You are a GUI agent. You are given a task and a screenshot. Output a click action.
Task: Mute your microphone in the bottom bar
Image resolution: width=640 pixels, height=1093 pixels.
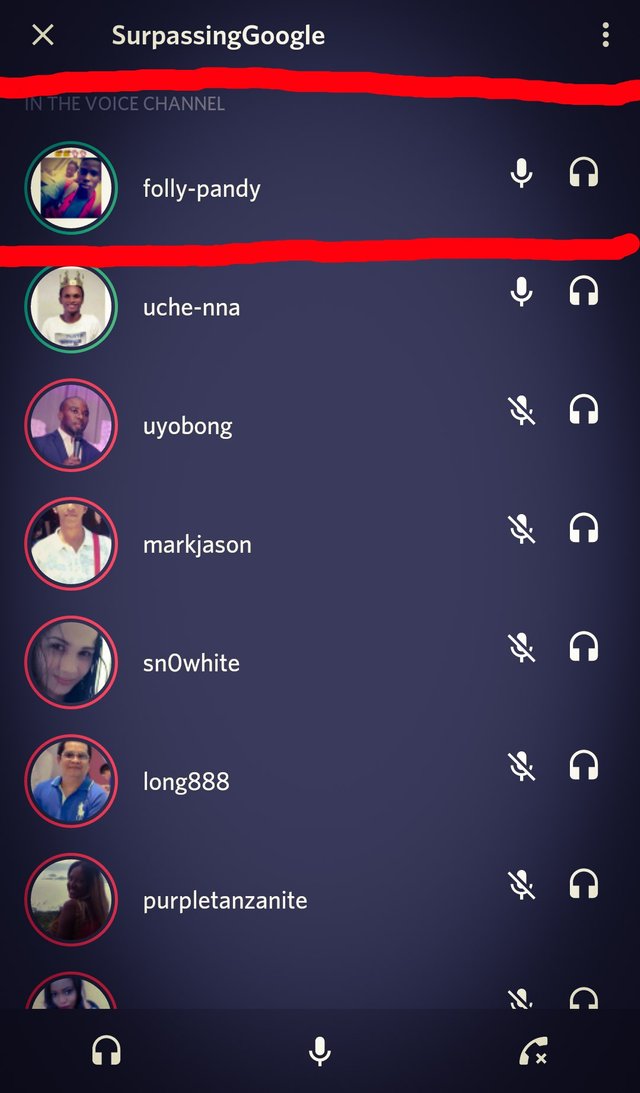pos(320,1051)
